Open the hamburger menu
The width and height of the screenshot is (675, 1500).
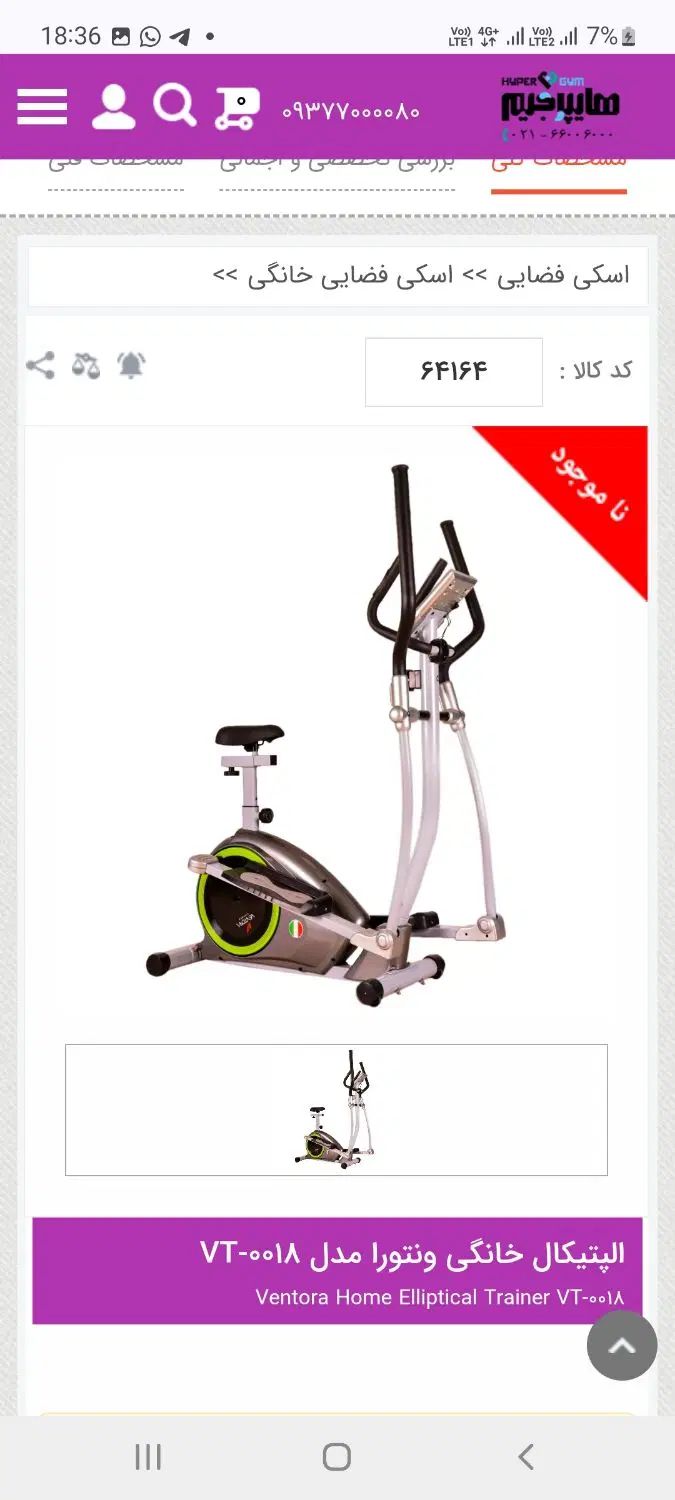tap(42, 107)
